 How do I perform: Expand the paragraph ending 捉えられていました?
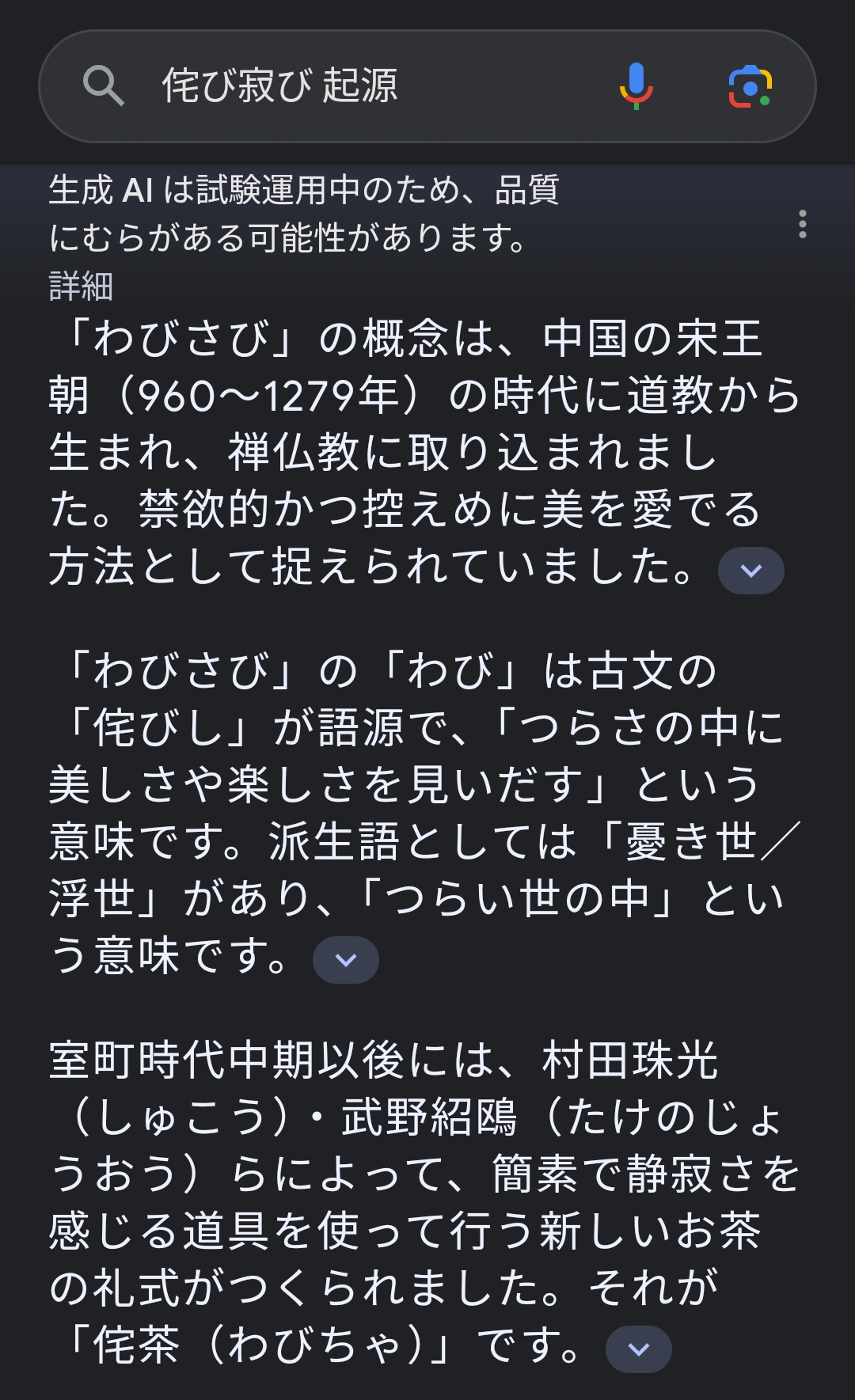click(x=750, y=571)
